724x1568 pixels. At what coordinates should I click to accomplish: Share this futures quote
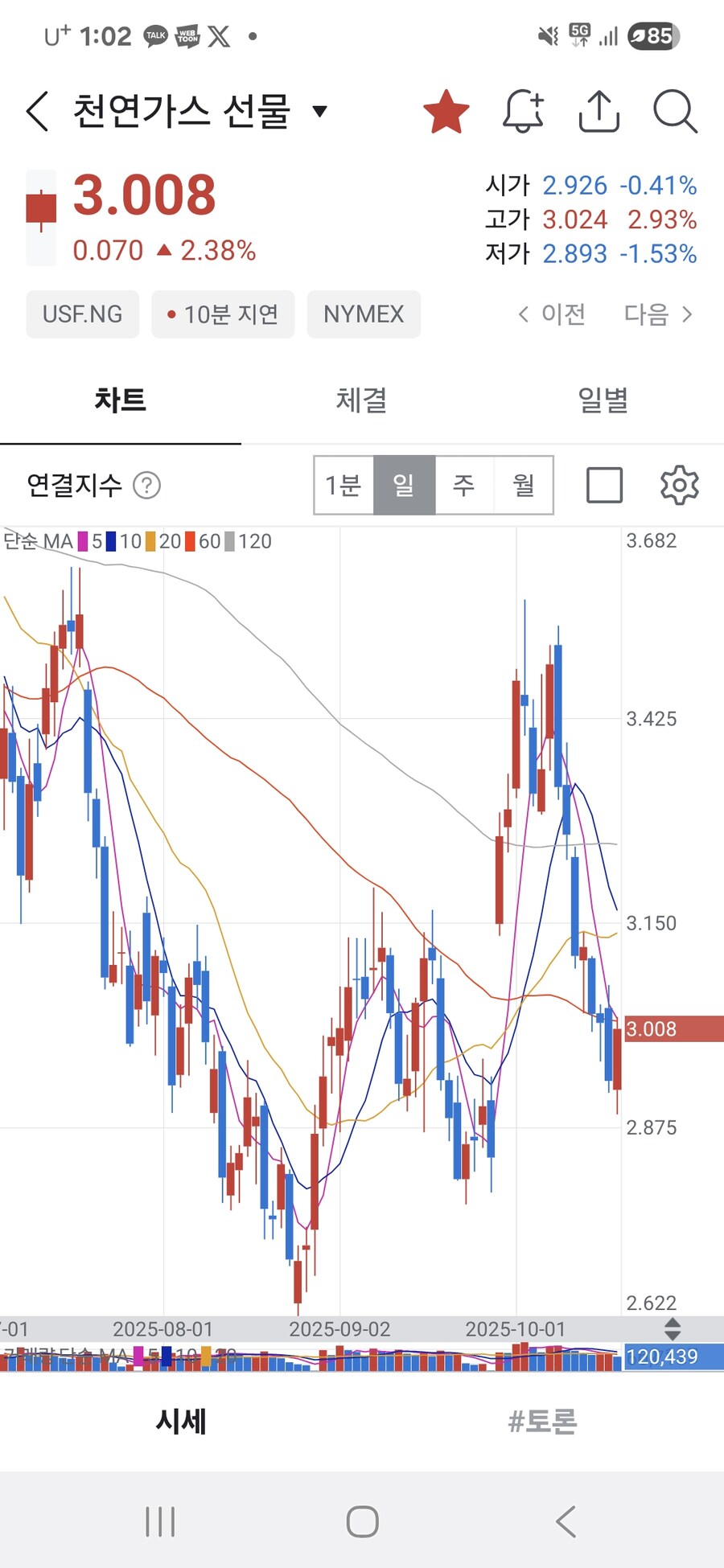[599, 111]
